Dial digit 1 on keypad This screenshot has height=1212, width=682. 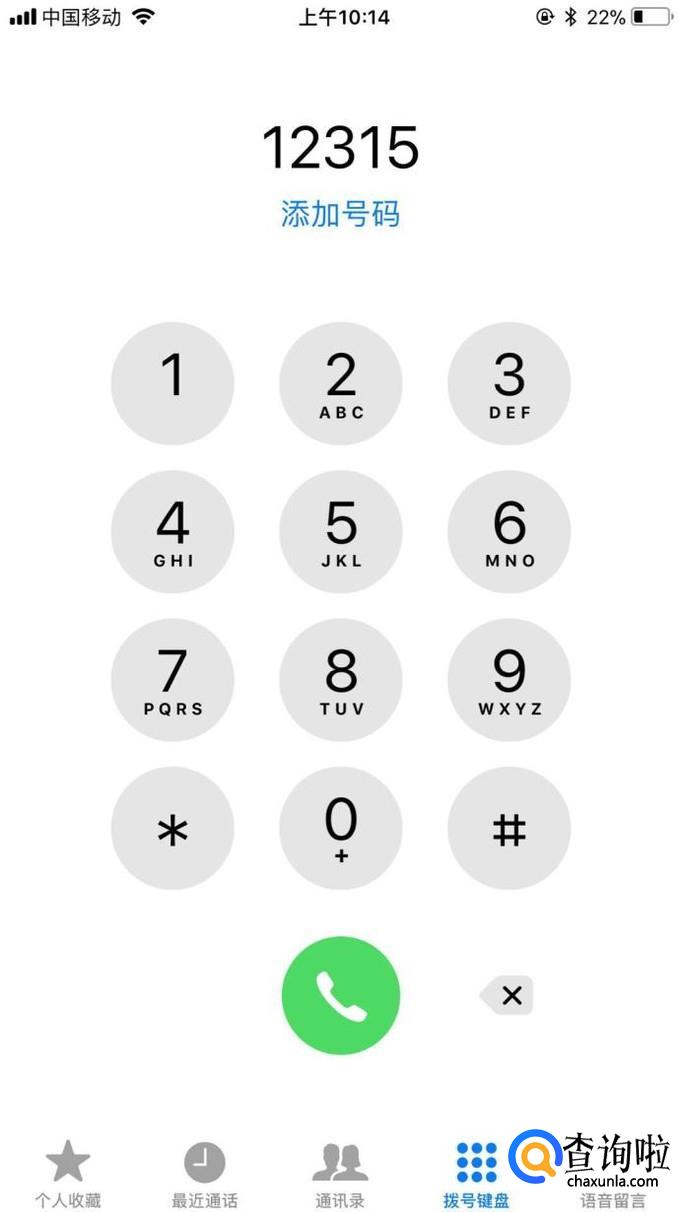[173, 383]
